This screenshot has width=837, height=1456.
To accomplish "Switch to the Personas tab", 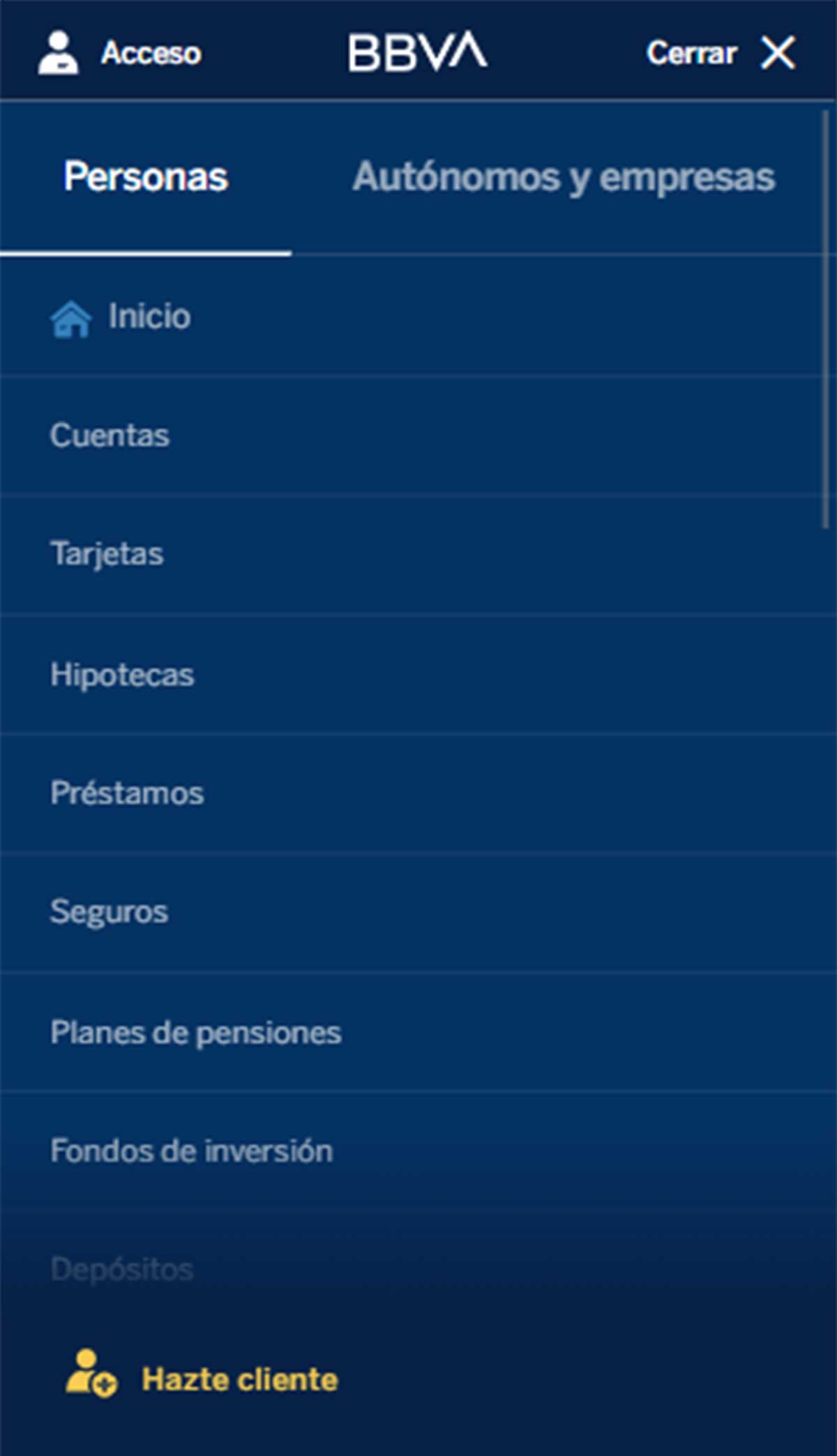I will click(146, 177).
